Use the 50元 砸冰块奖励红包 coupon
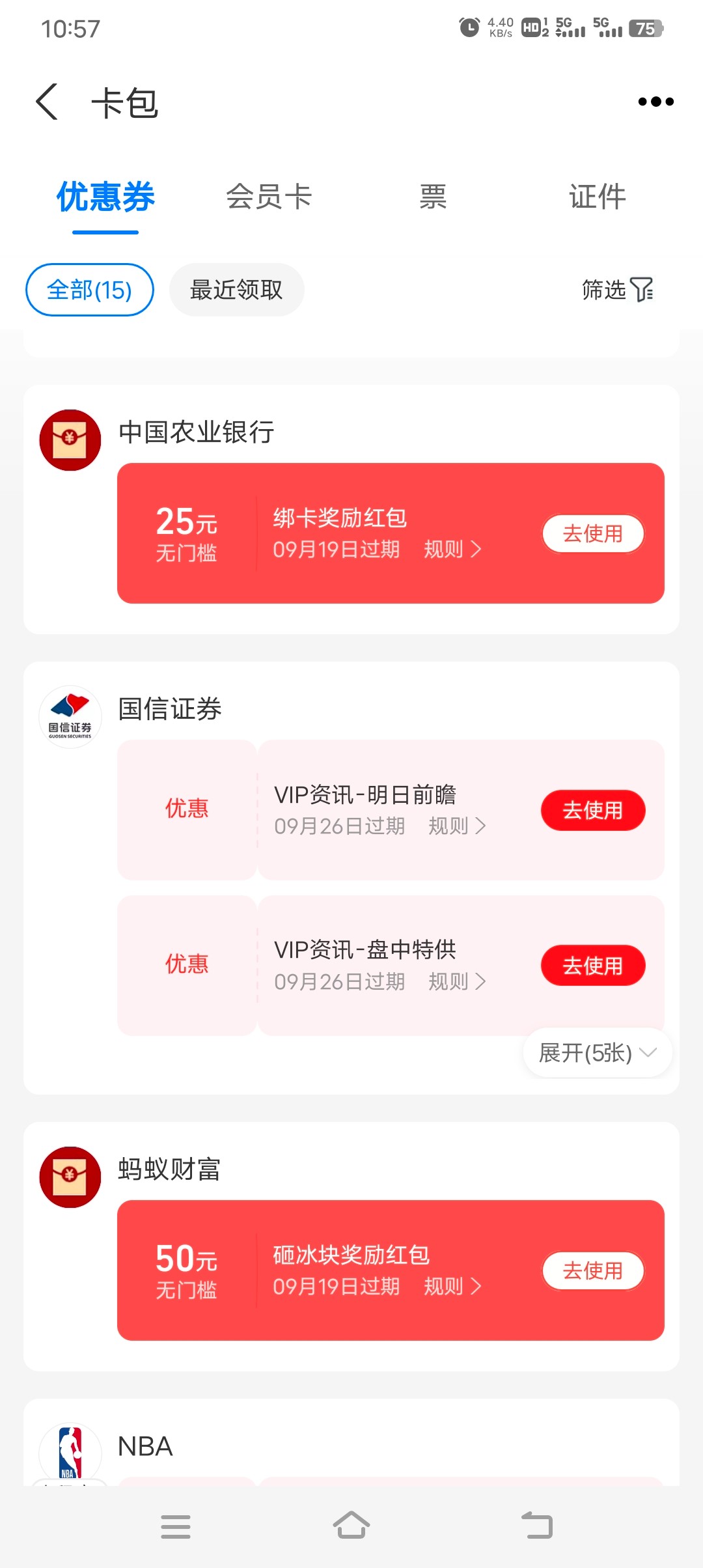Image resolution: width=703 pixels, height=1568 pixels. [593, 1270]
